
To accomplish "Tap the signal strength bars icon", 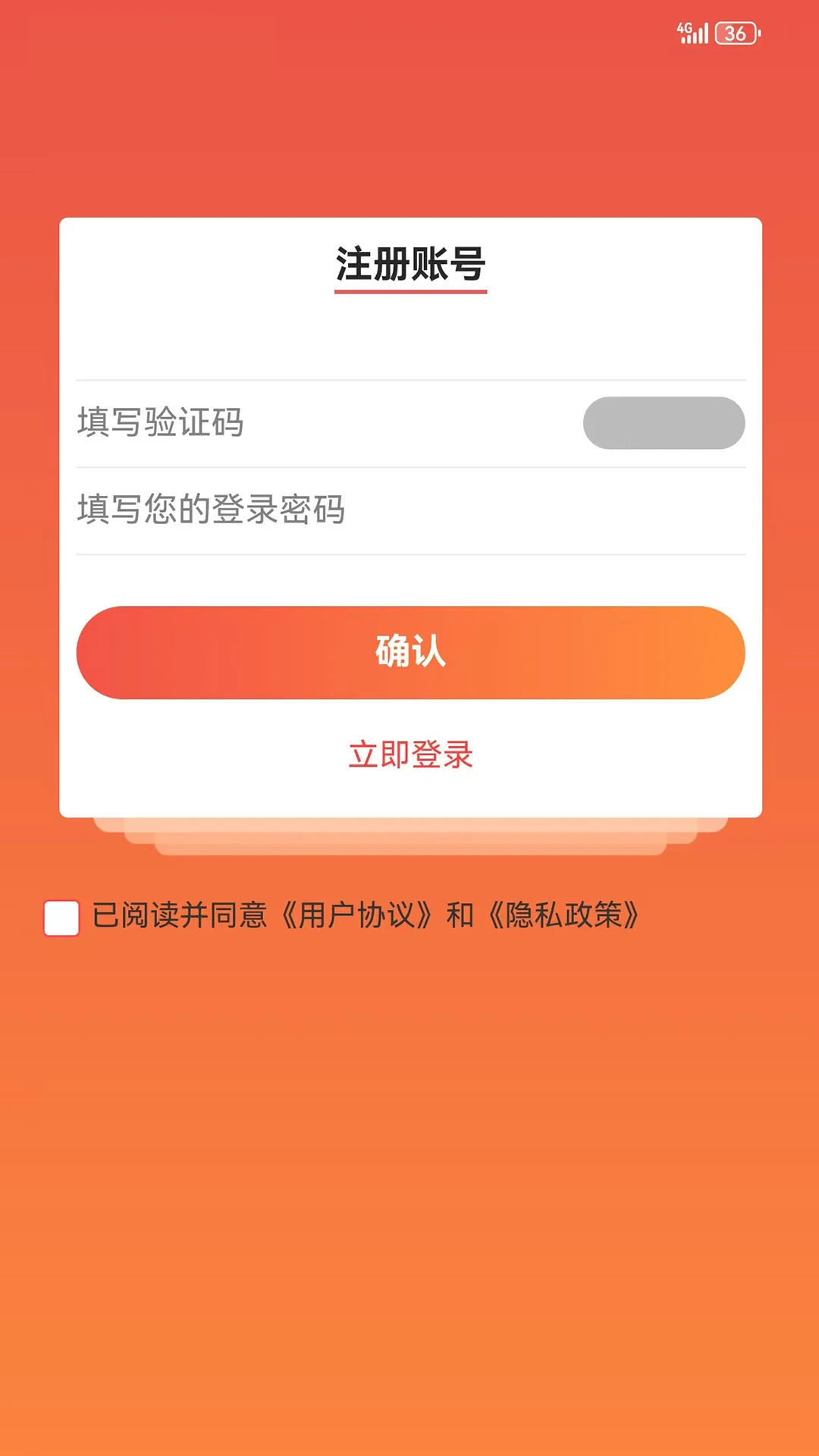I will click(x=695, y=34).
